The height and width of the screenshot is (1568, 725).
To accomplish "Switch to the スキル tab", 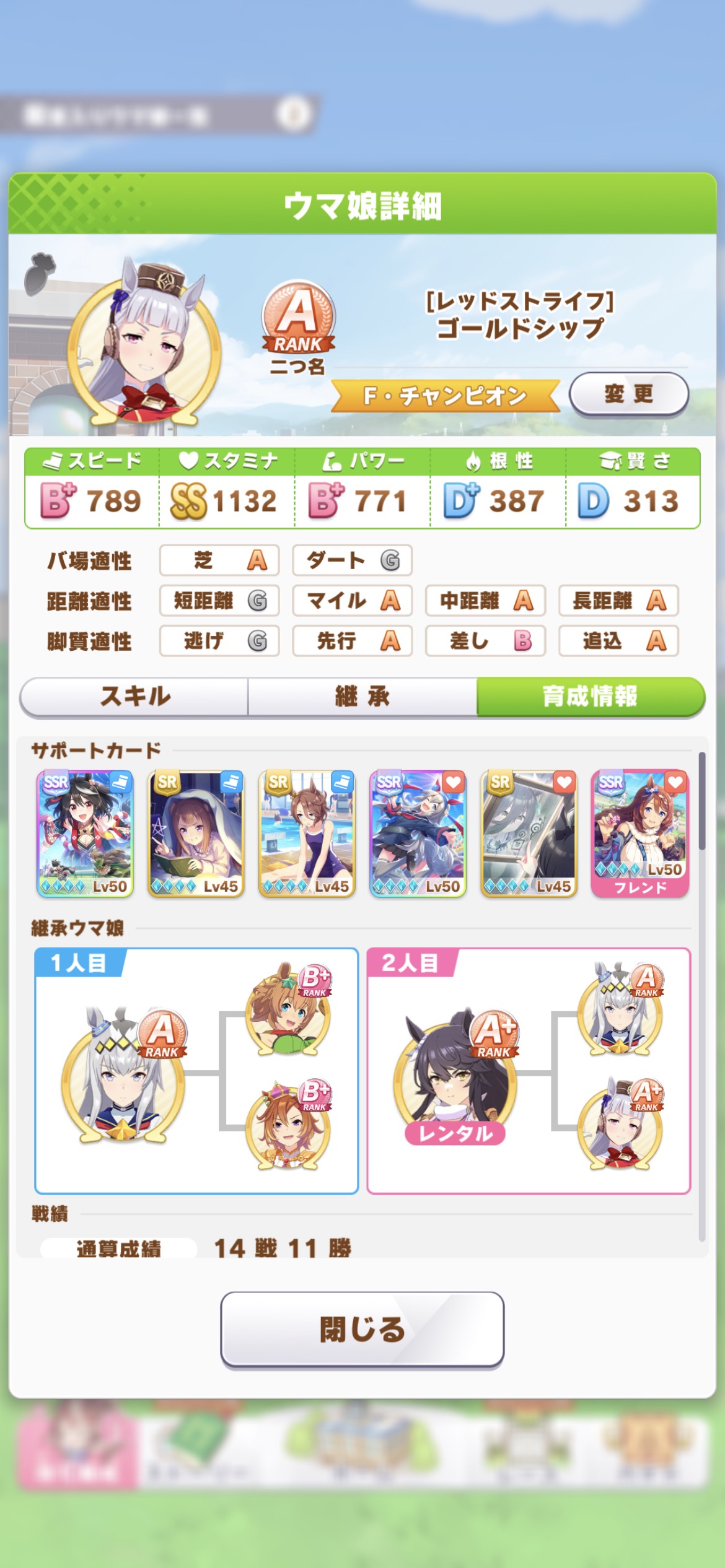I will [x=134, y=697].
